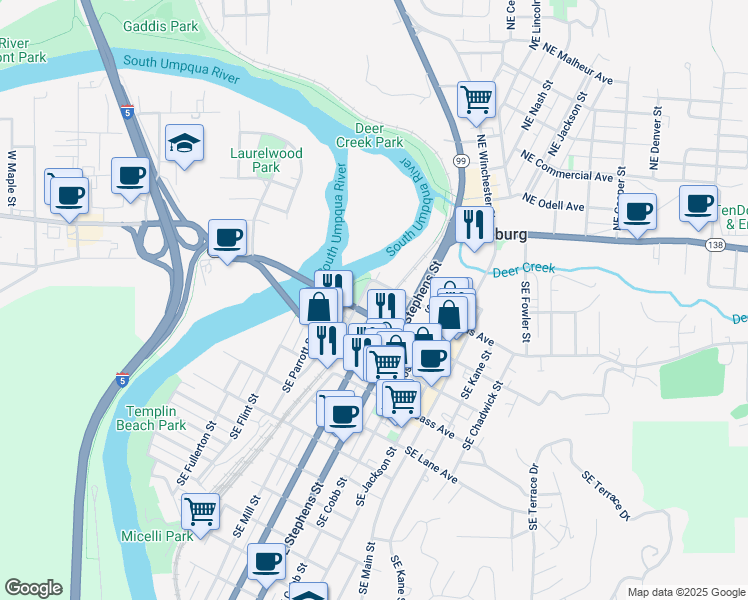
Task: Tap the coffee marker at bottom of SE Stephens St
Action: coord(266,562)
